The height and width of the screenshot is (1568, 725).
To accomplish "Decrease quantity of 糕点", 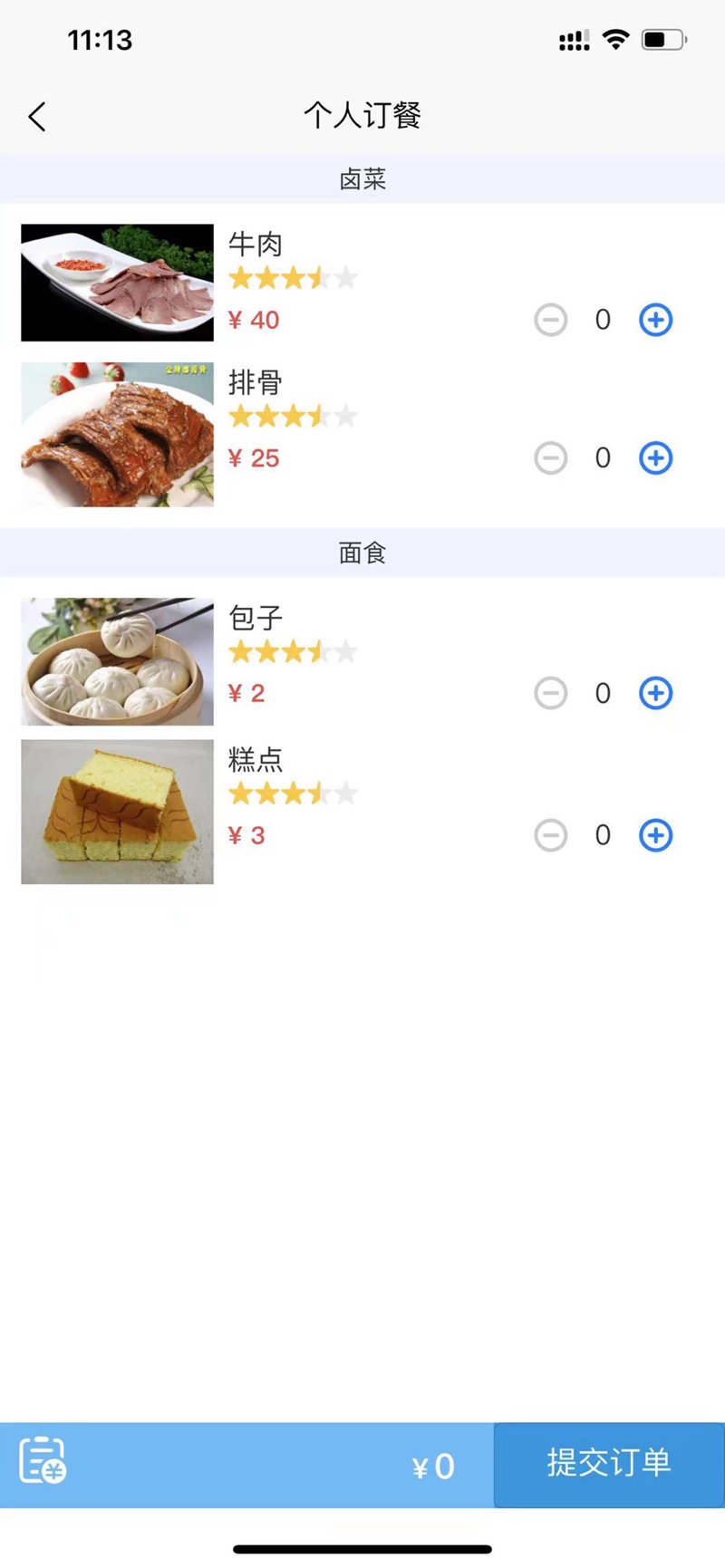I will coord(551,835).
